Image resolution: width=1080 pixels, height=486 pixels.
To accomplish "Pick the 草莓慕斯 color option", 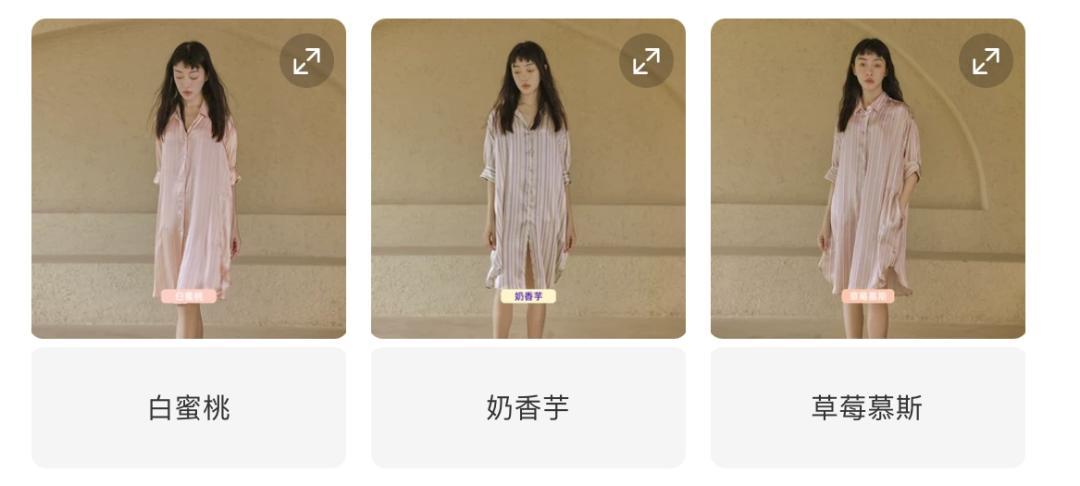I will (867, 408).
